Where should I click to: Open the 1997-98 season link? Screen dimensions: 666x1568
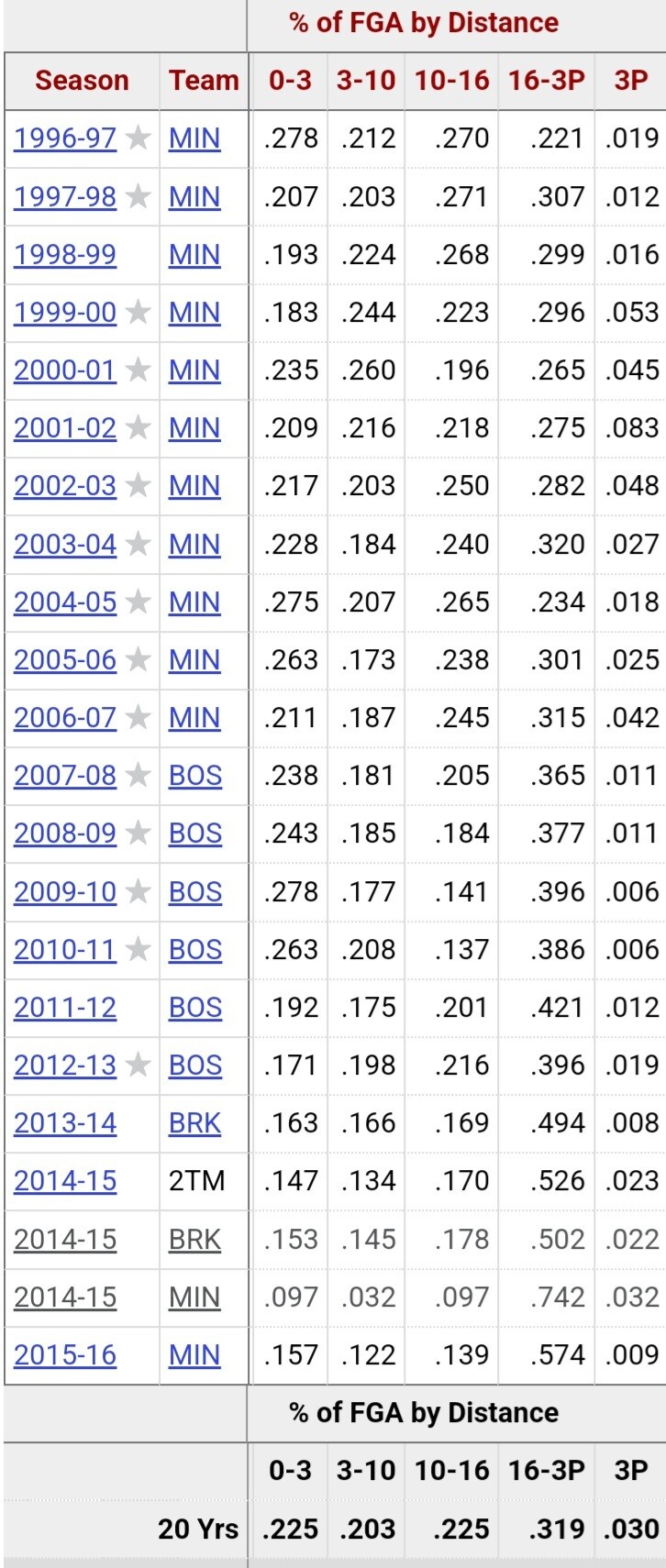(x=65, y=196)
